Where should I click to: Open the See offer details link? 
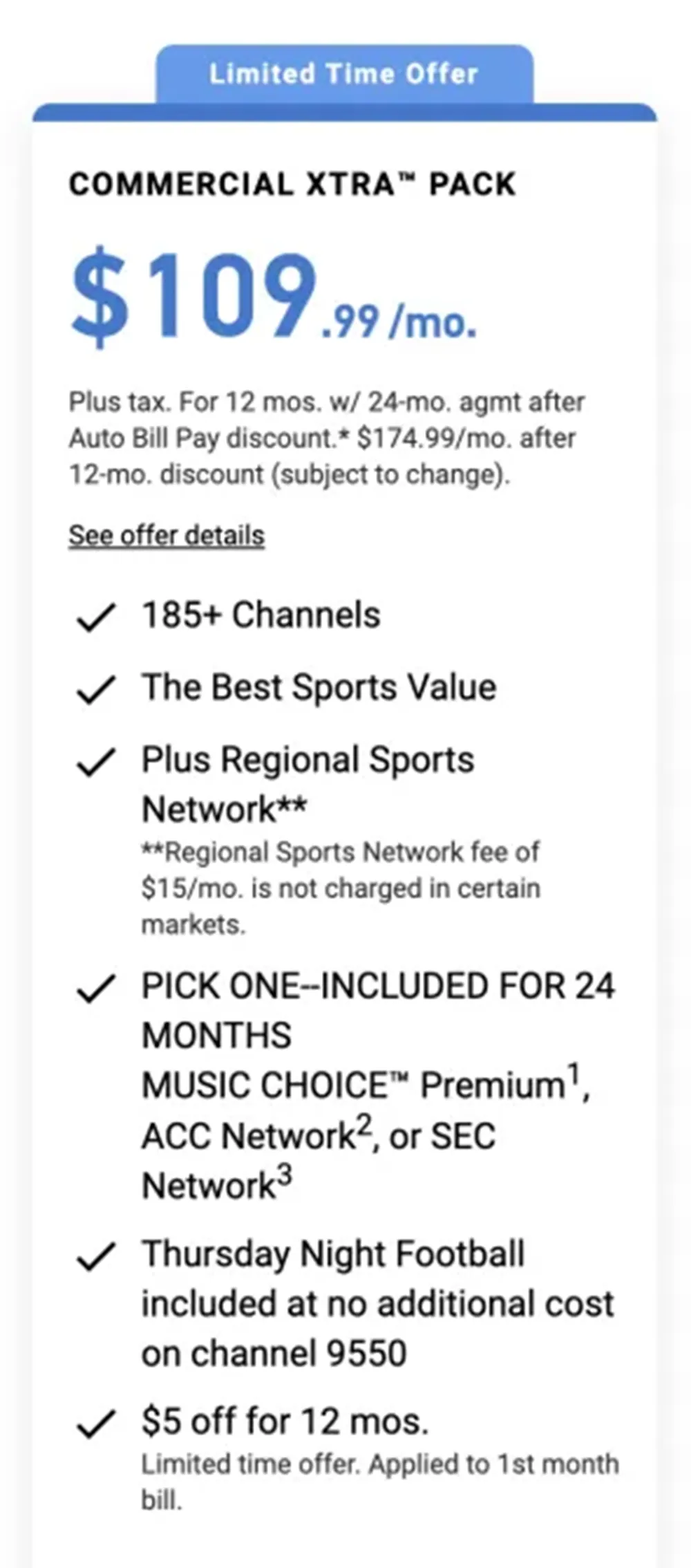coord(167,536)
